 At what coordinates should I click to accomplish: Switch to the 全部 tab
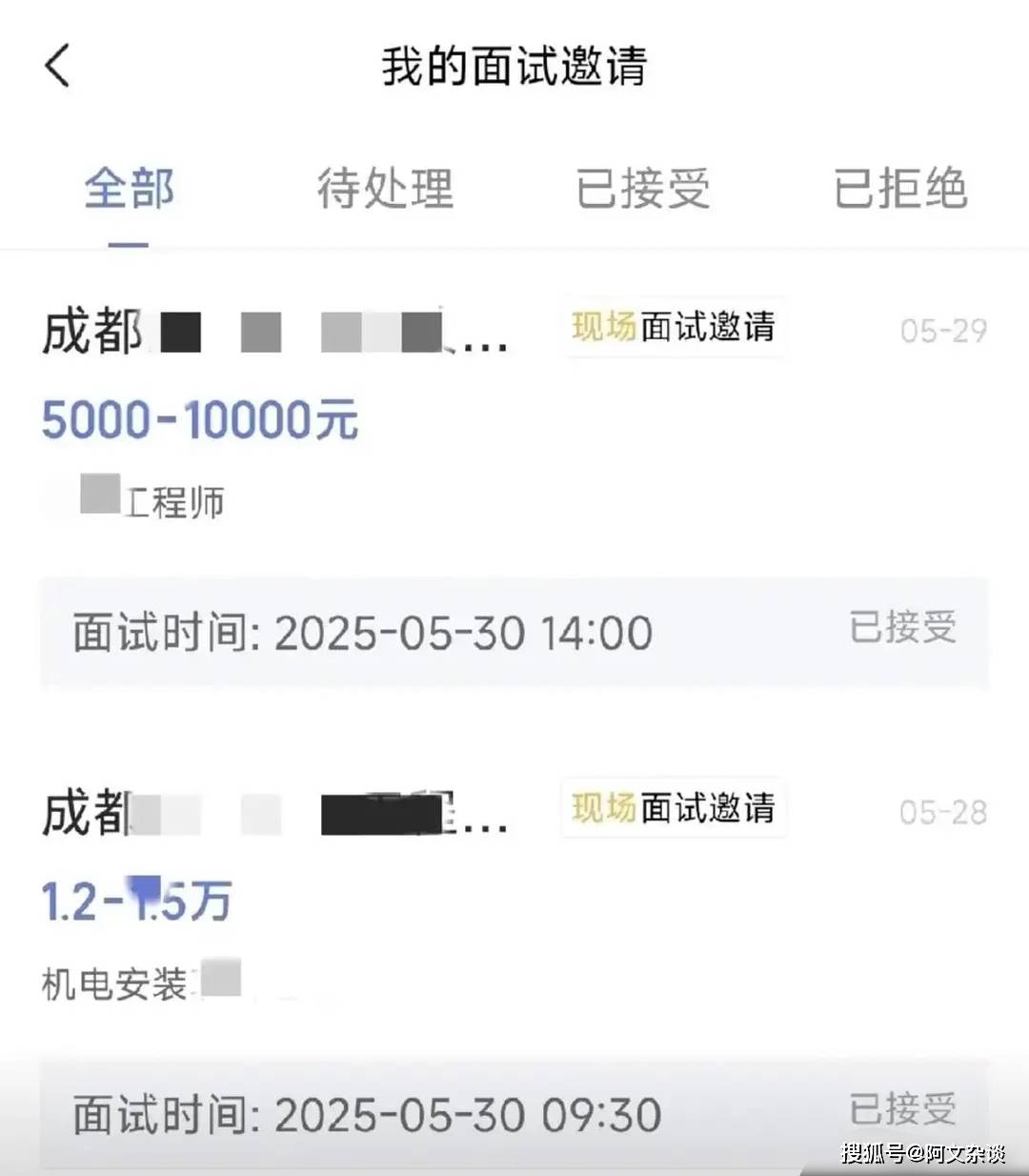point(129,188)
